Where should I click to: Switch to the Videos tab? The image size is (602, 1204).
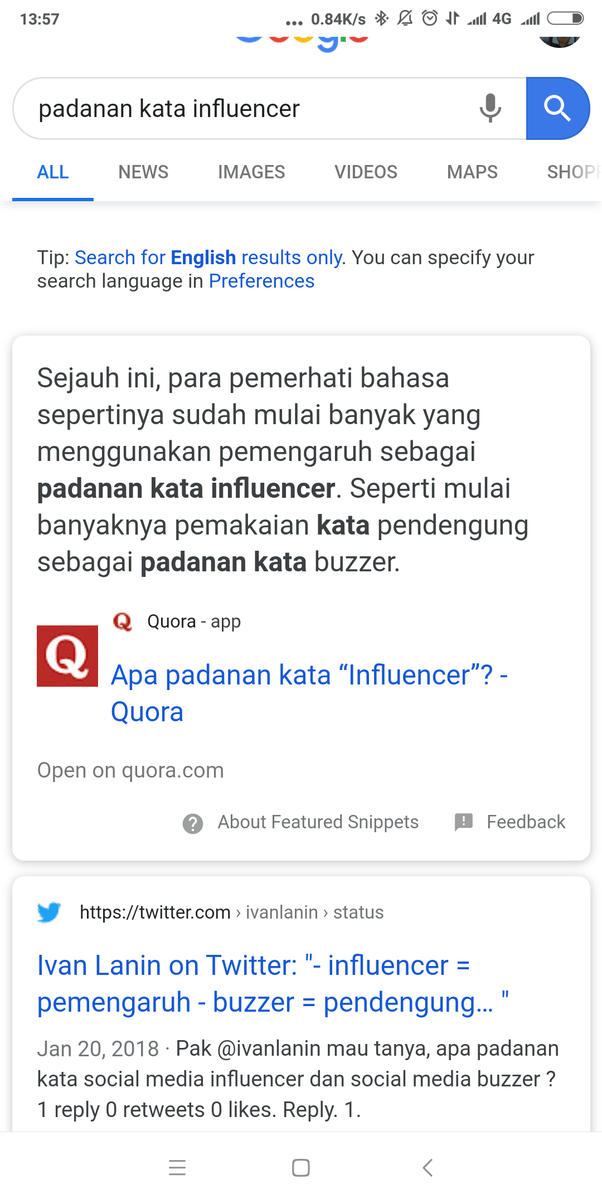click(366, 172)
